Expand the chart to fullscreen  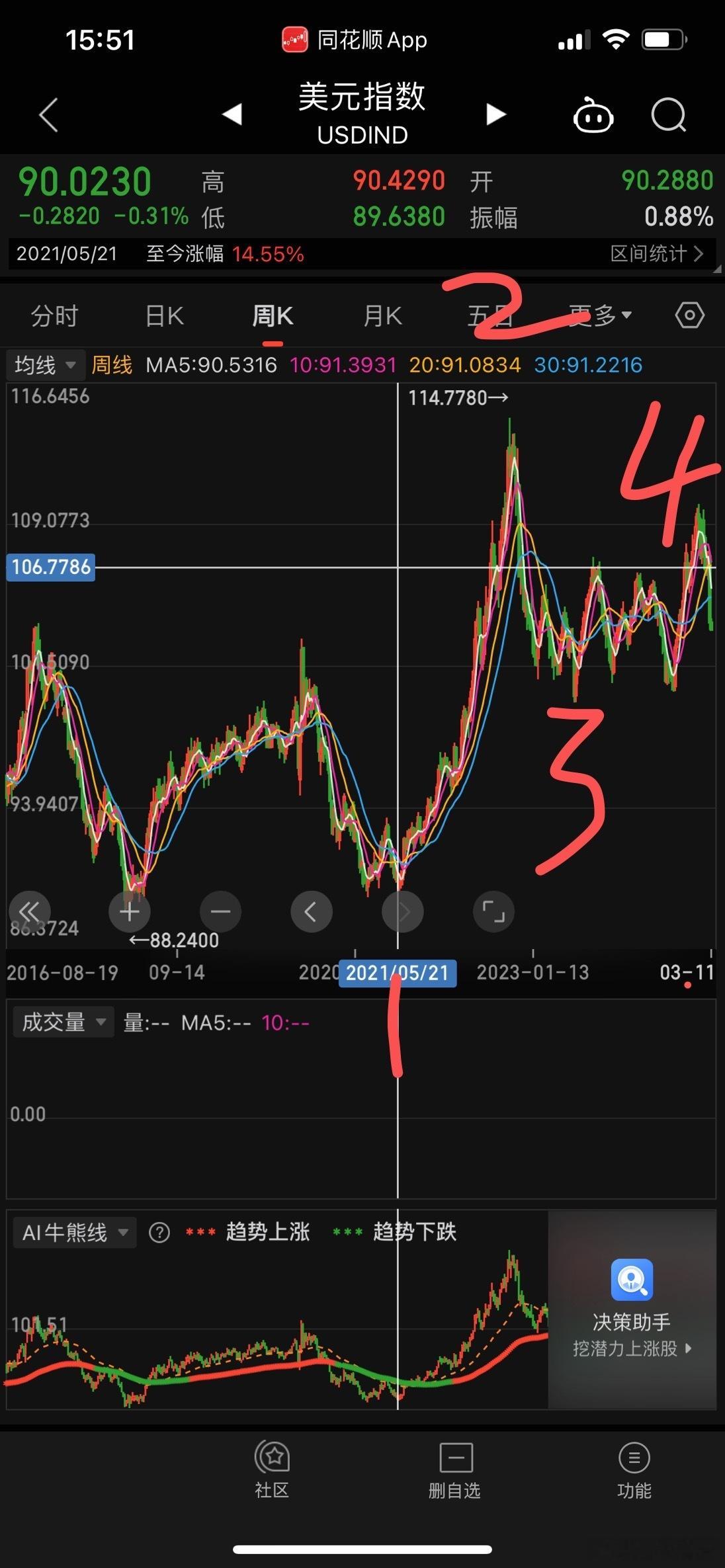tap(493, 911)
